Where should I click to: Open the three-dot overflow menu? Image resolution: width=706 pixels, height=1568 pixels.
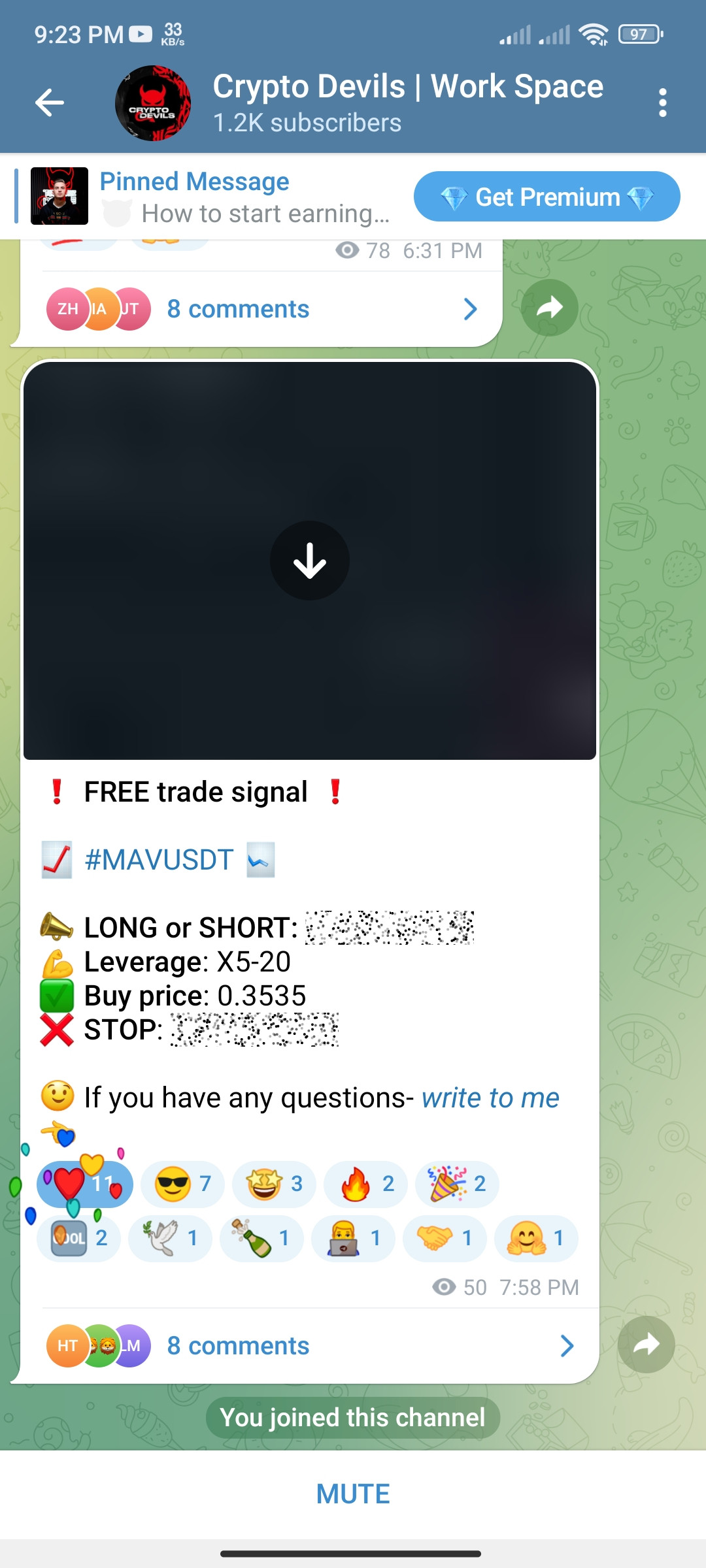point(663,103)
